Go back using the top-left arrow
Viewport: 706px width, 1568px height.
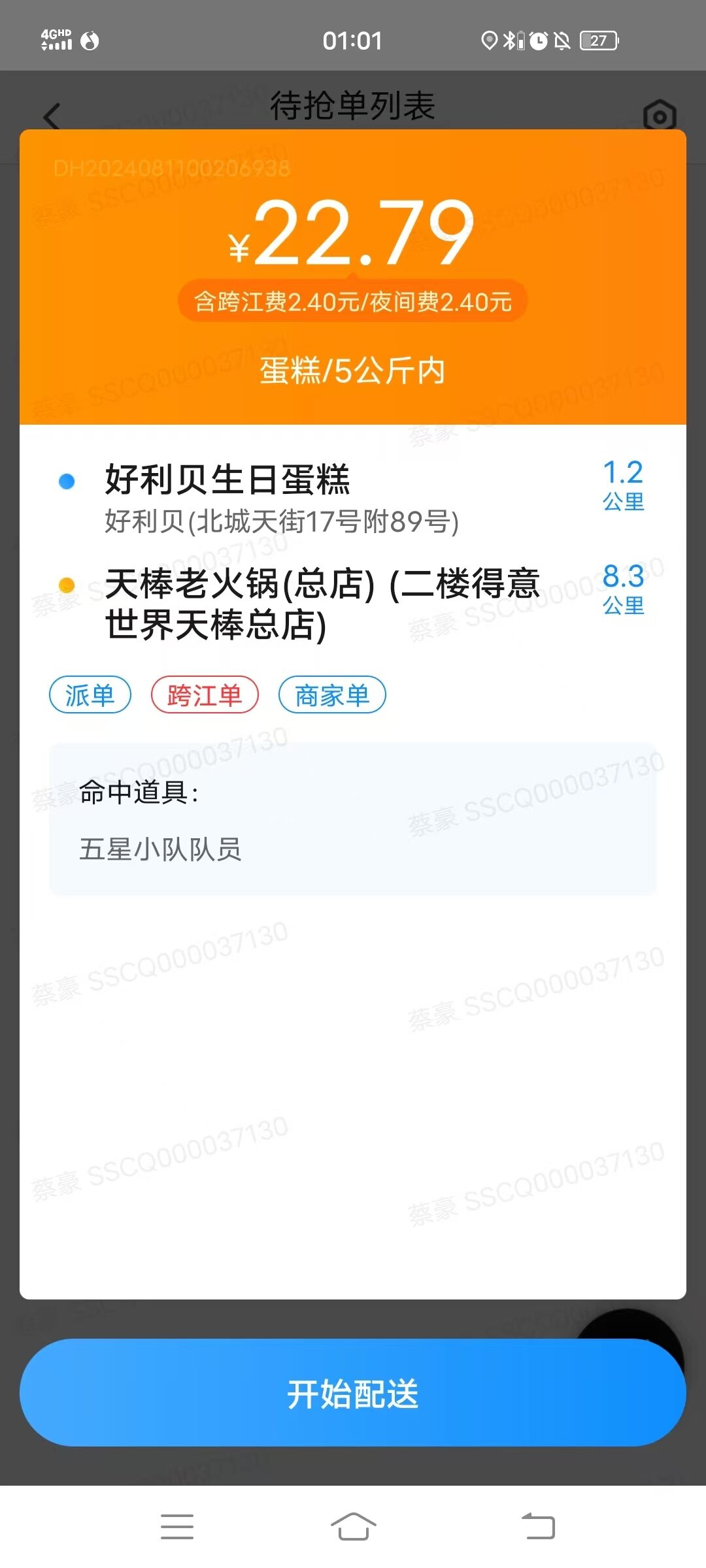[52, 117]
